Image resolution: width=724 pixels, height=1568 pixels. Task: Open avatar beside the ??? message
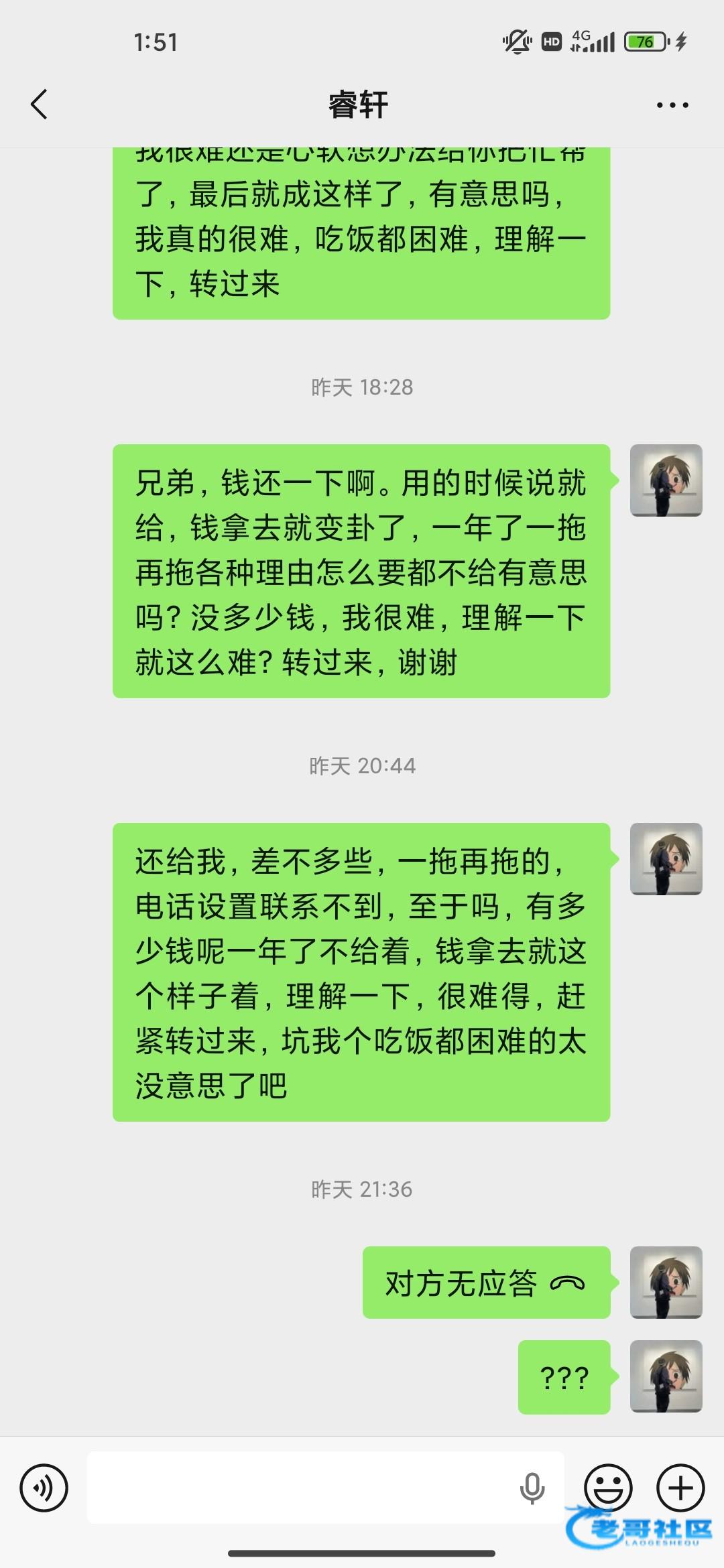coord(666,1376)
